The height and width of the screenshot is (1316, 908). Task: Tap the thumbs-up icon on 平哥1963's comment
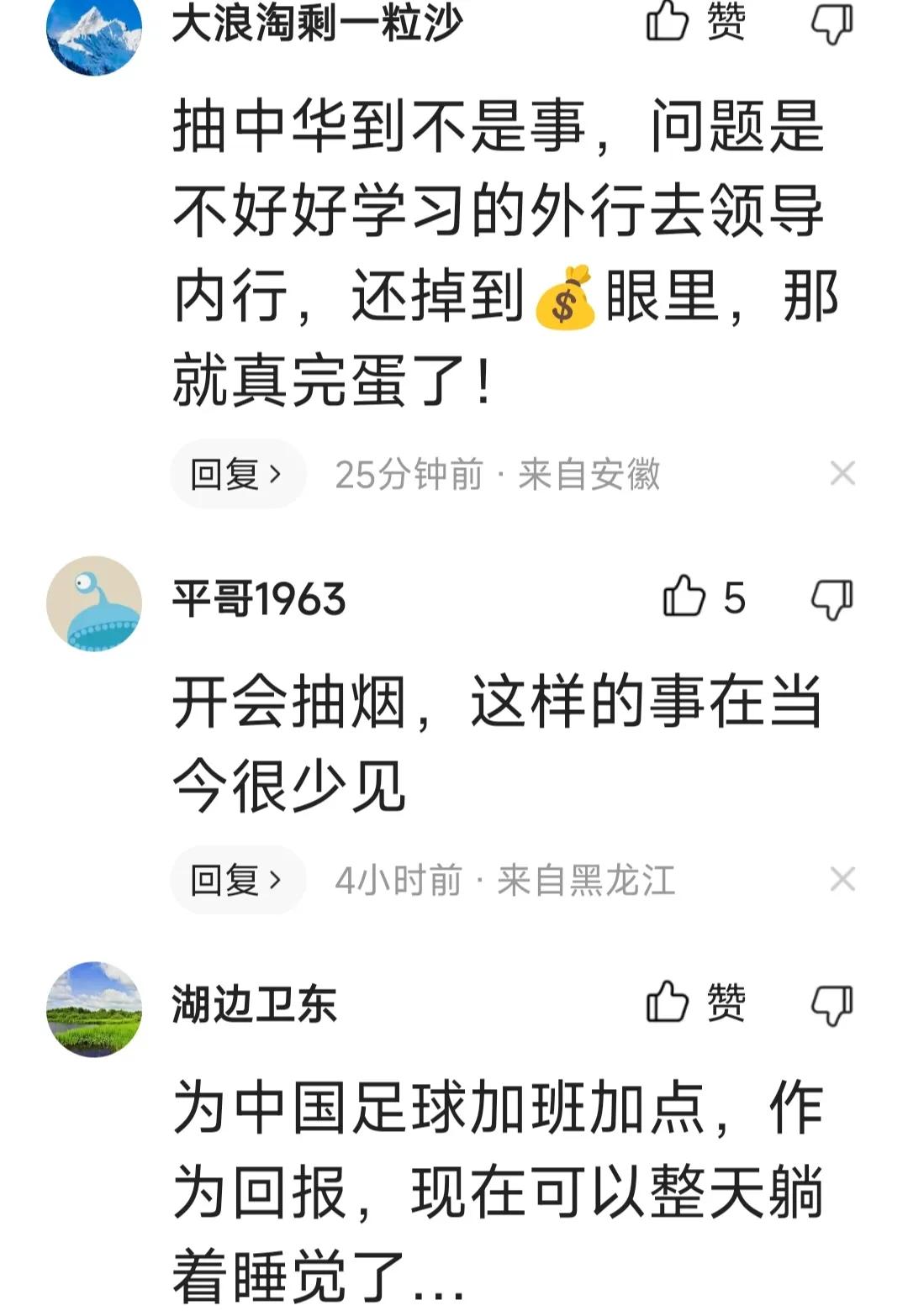point(683,598)
